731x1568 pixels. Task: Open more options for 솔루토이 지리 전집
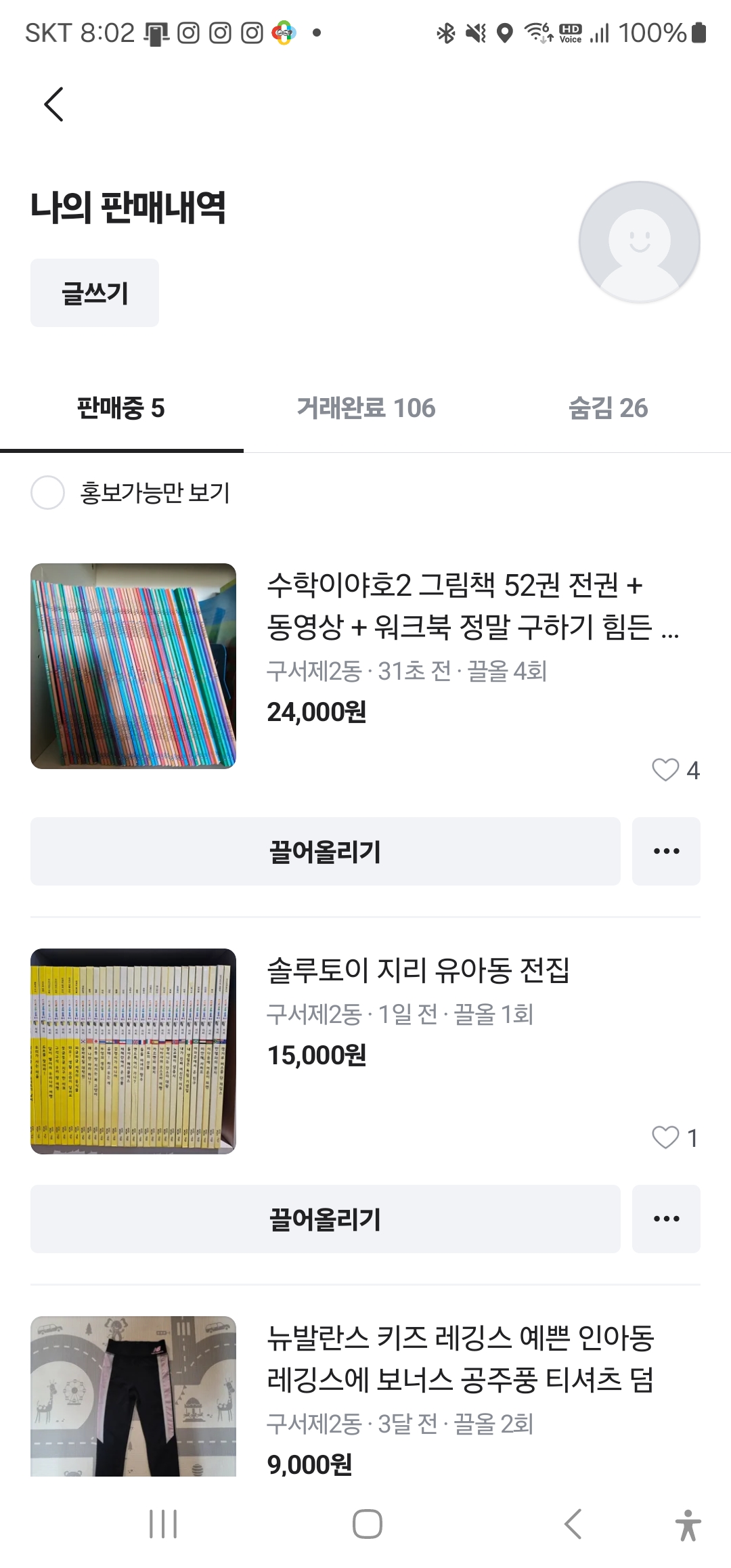click(x=666, y=1219)
